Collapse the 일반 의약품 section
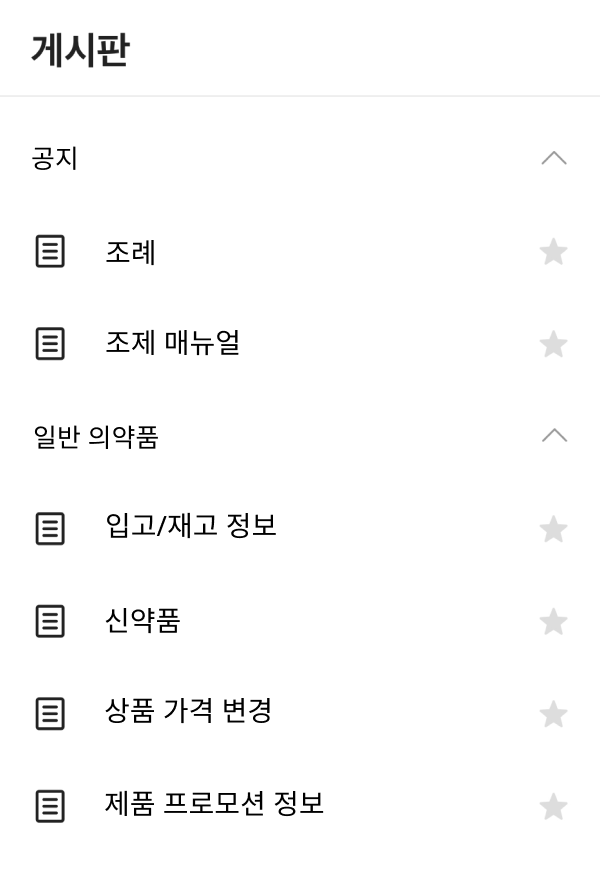This screenshot has width=600, height=870. point(553,436)
